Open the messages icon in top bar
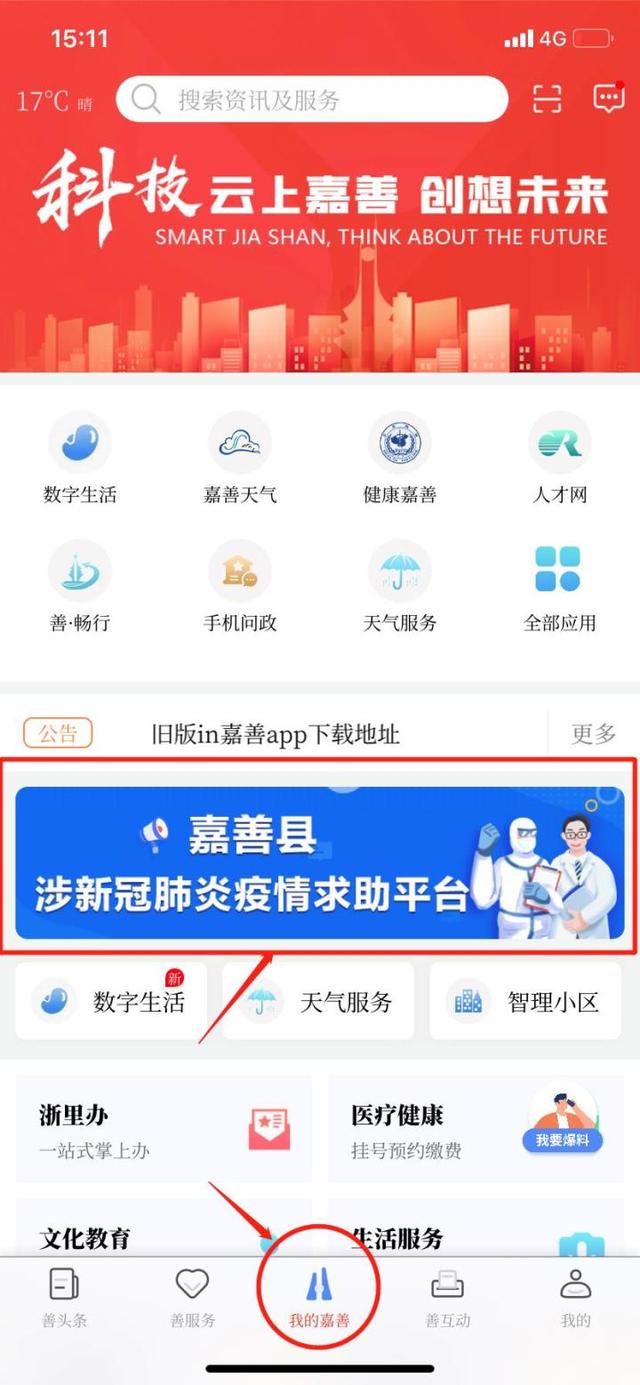640x1385 pixels. click(608, 99)
